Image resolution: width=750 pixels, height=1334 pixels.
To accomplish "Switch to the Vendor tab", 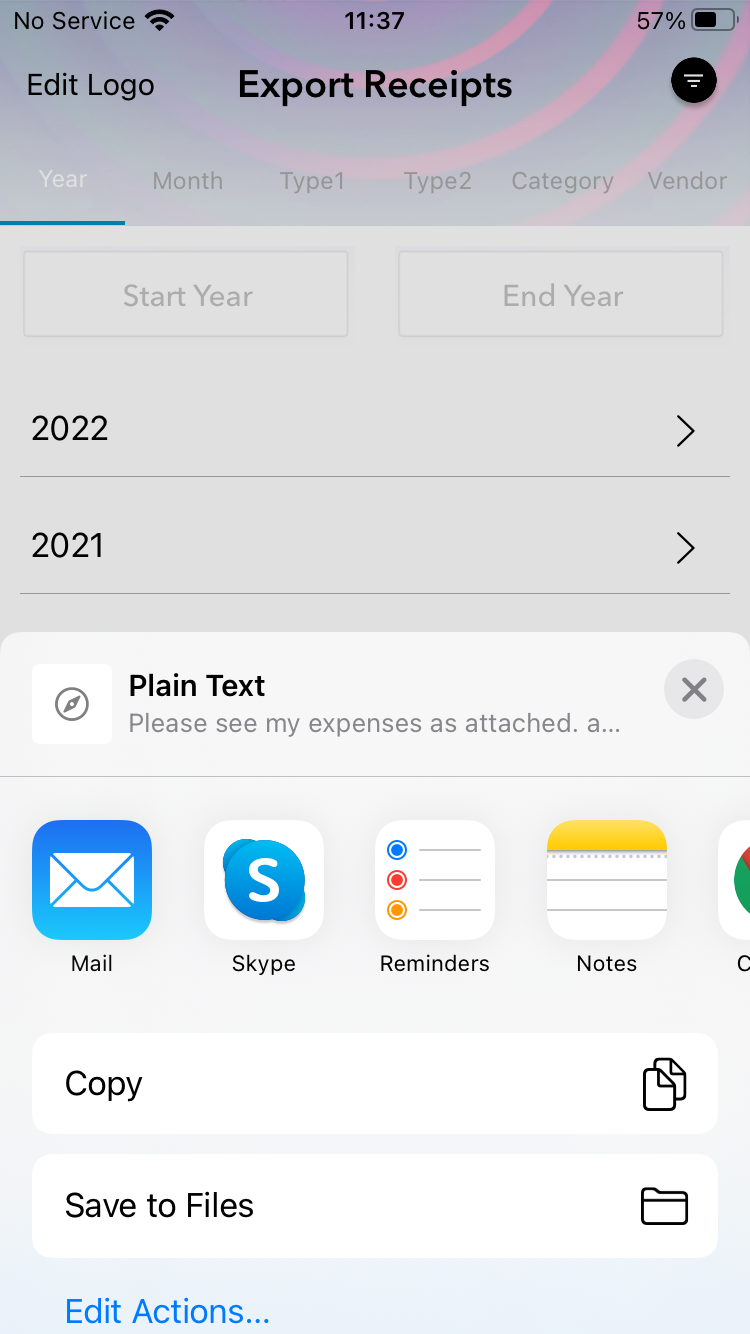I will pyautogui.click(x=687, y=181).
